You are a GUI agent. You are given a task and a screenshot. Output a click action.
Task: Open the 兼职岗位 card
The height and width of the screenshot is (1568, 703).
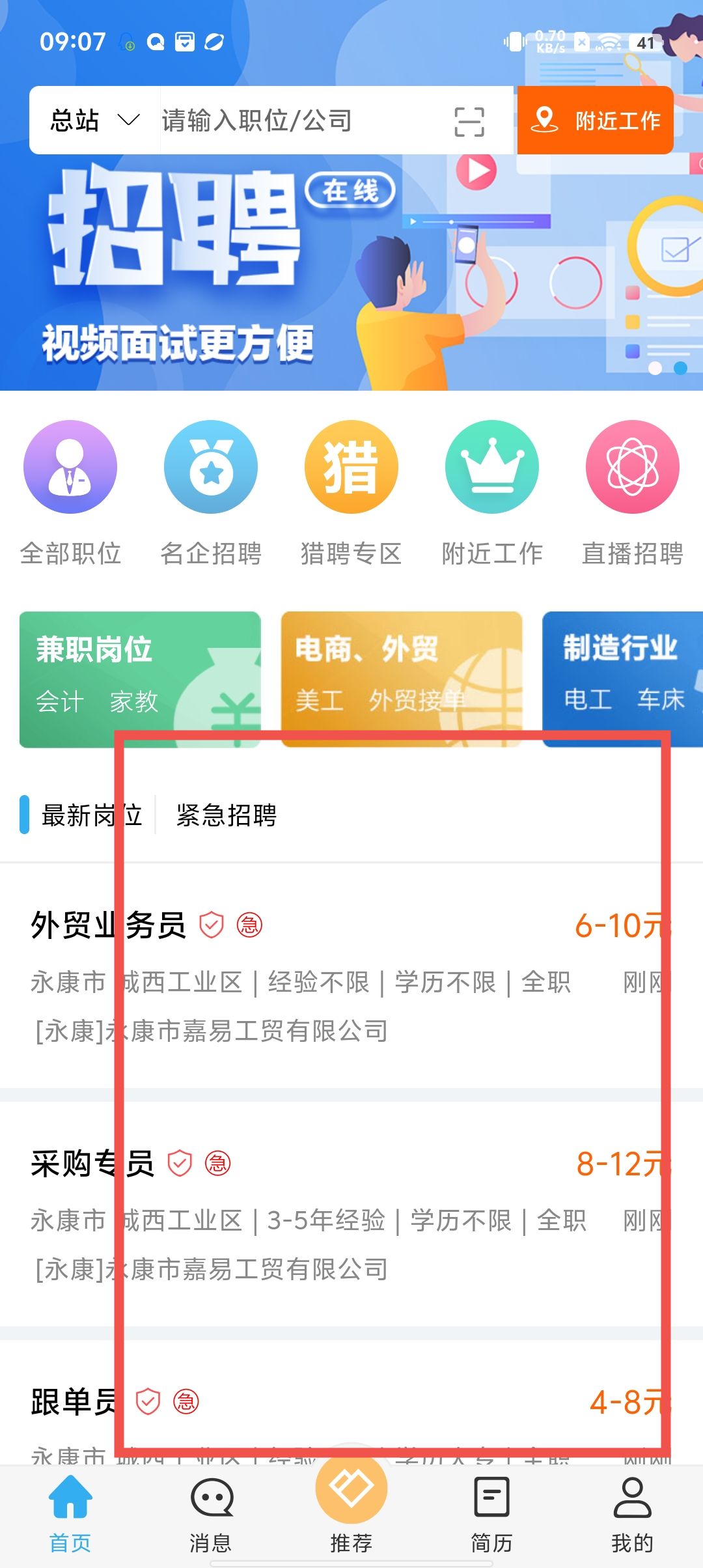[140, 679]
